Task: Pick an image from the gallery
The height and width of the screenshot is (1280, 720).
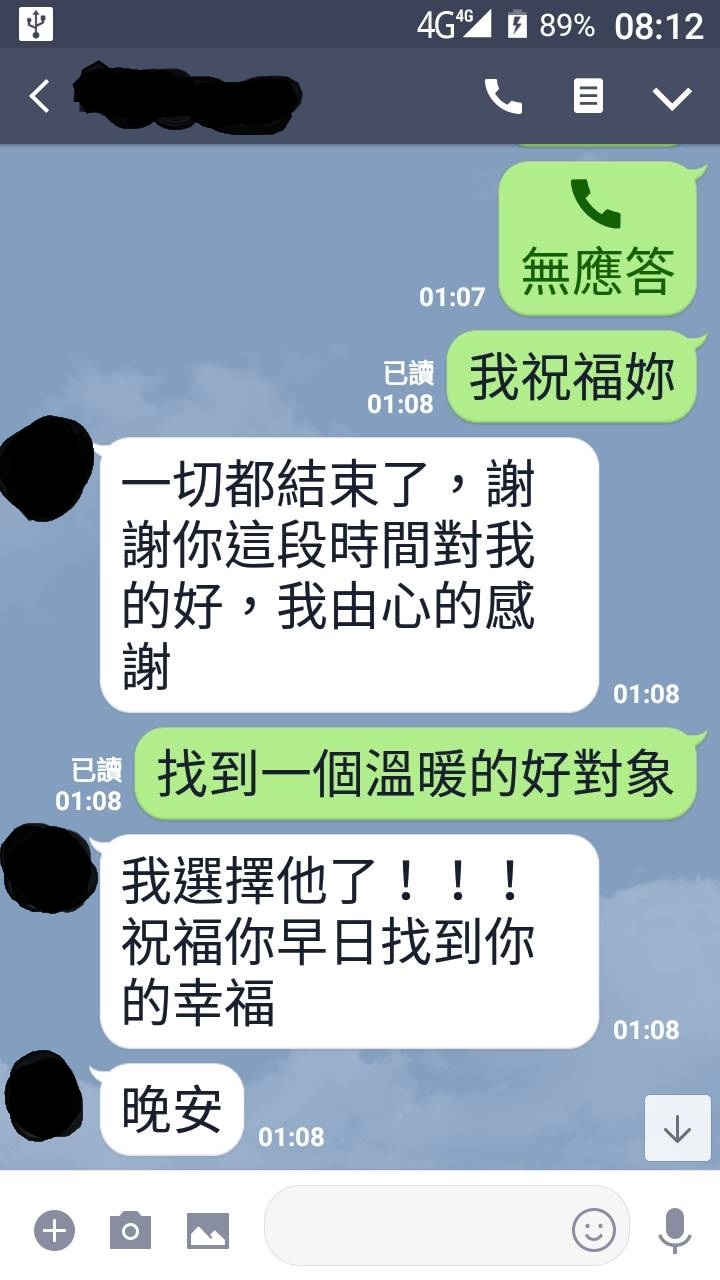Action: [207, 1230]
